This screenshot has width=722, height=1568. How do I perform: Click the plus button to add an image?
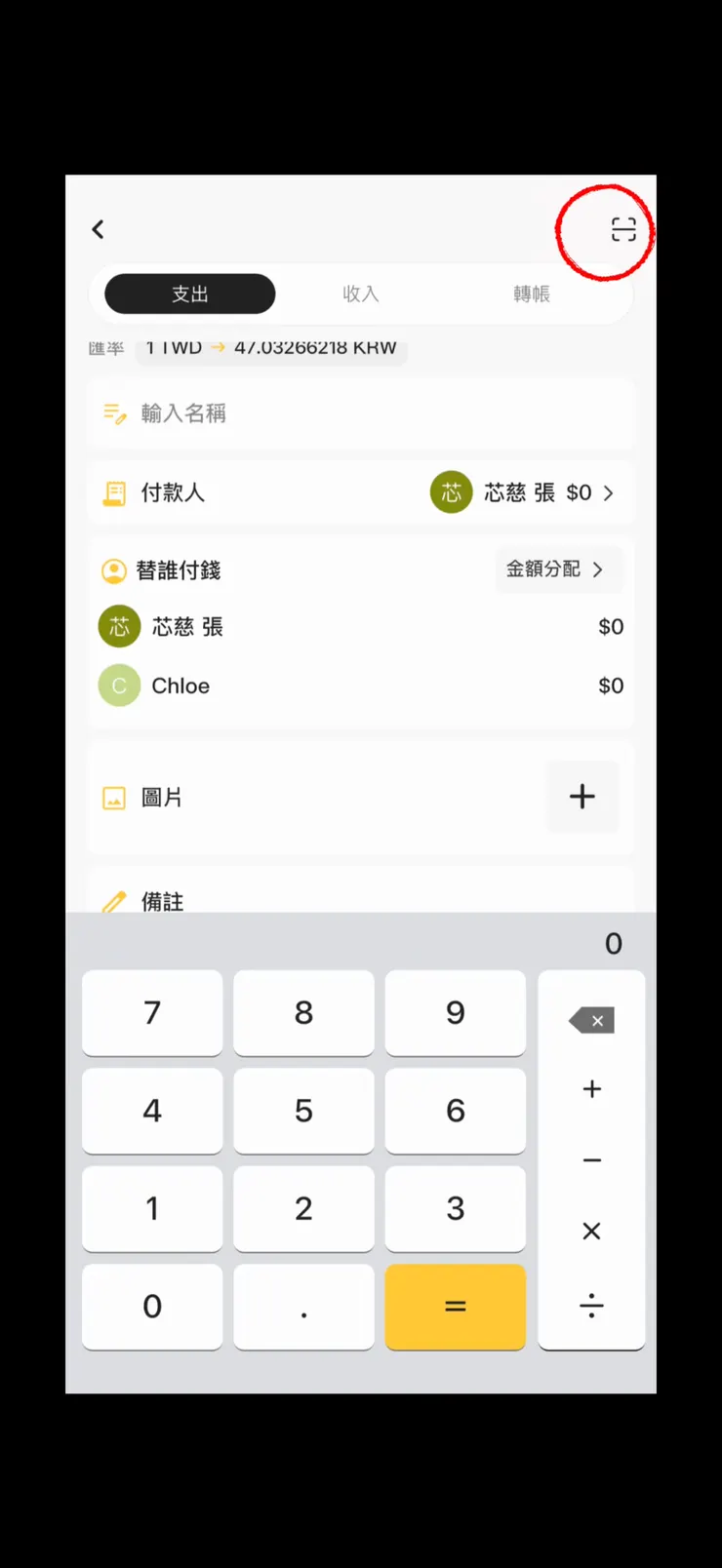pos(582,797)
